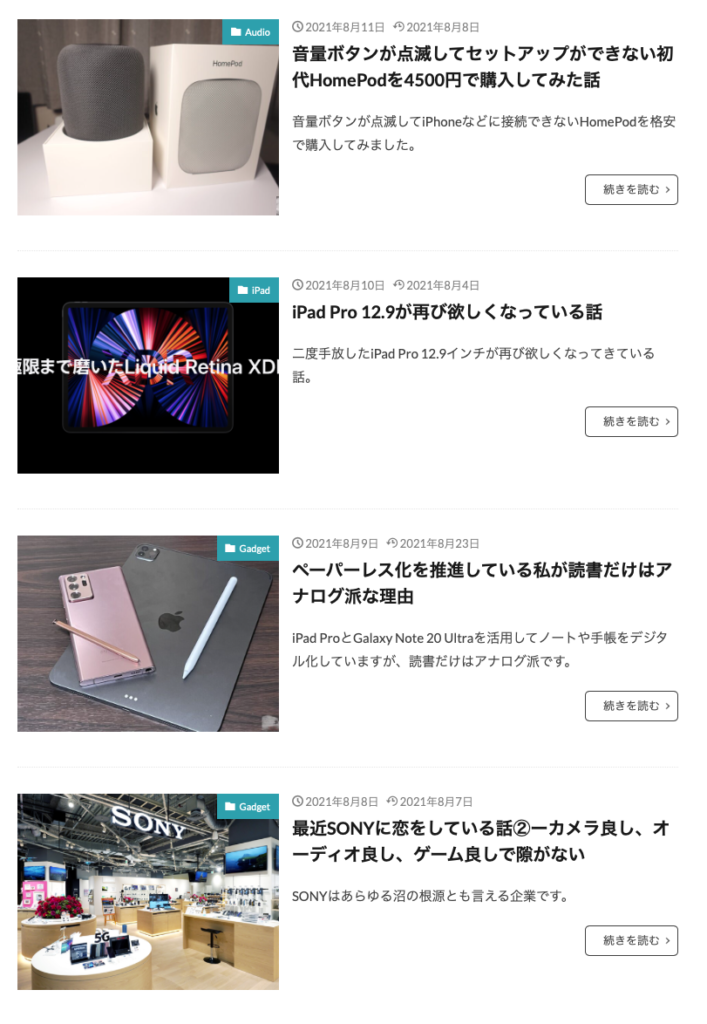Image resolution: width=707 pixels, height=1024 pixels.
Task: Tap Gadget tag on the paperless article
Action: click(x=248, y=548)
